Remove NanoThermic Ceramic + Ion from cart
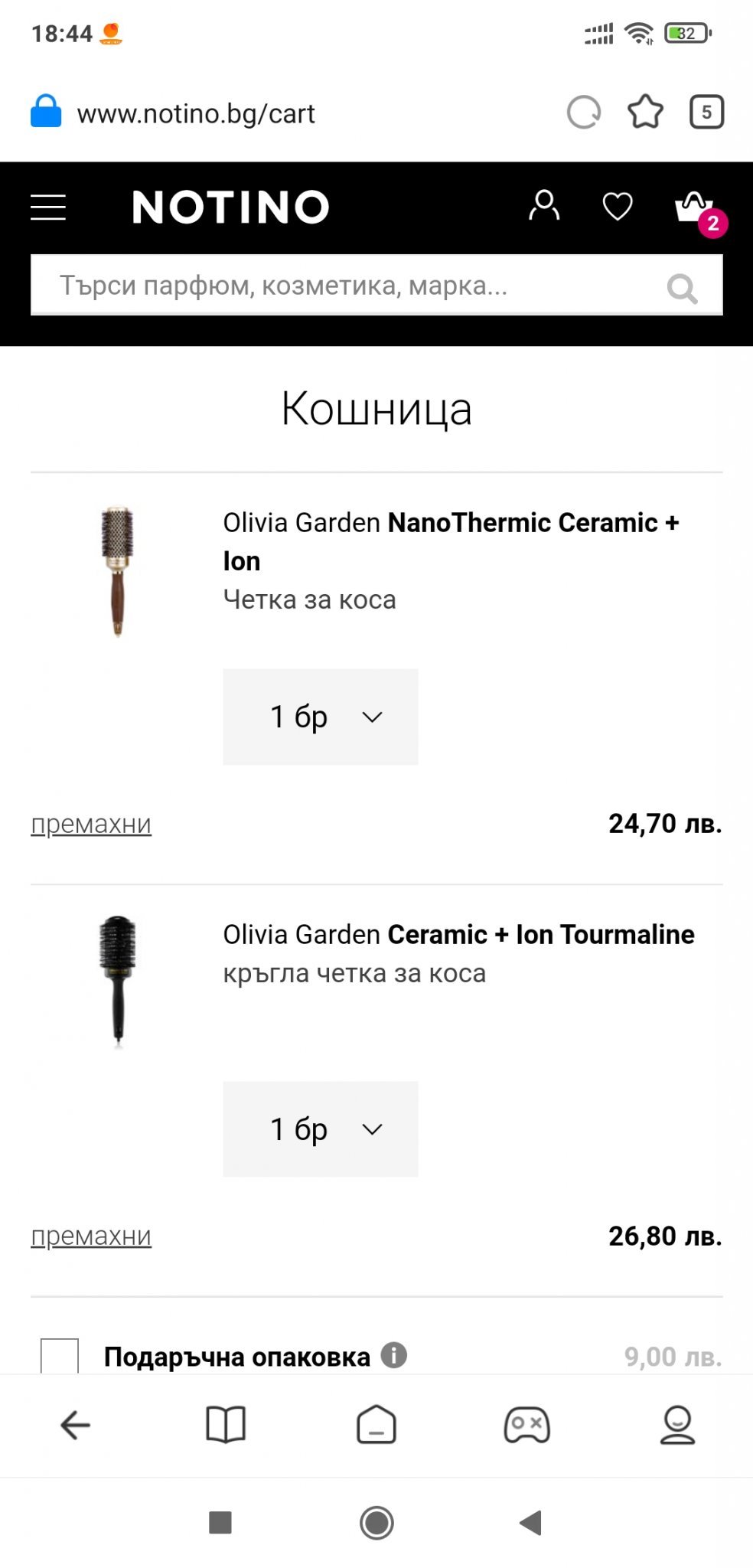Image resolution: width=753 pixels, height=1568 pixels. click(x=91, y=825)
